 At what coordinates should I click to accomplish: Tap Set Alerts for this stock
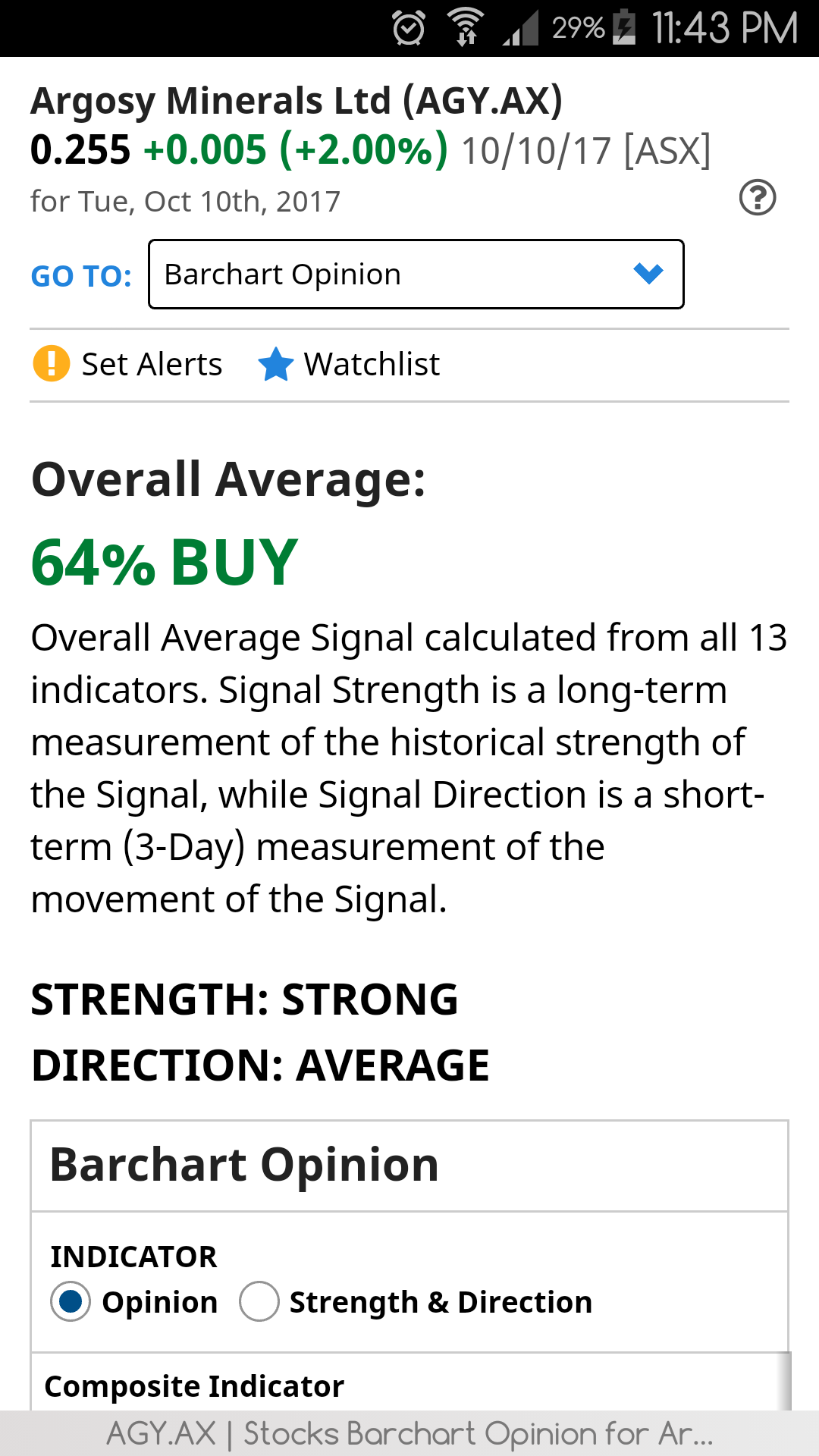(127, 364)
